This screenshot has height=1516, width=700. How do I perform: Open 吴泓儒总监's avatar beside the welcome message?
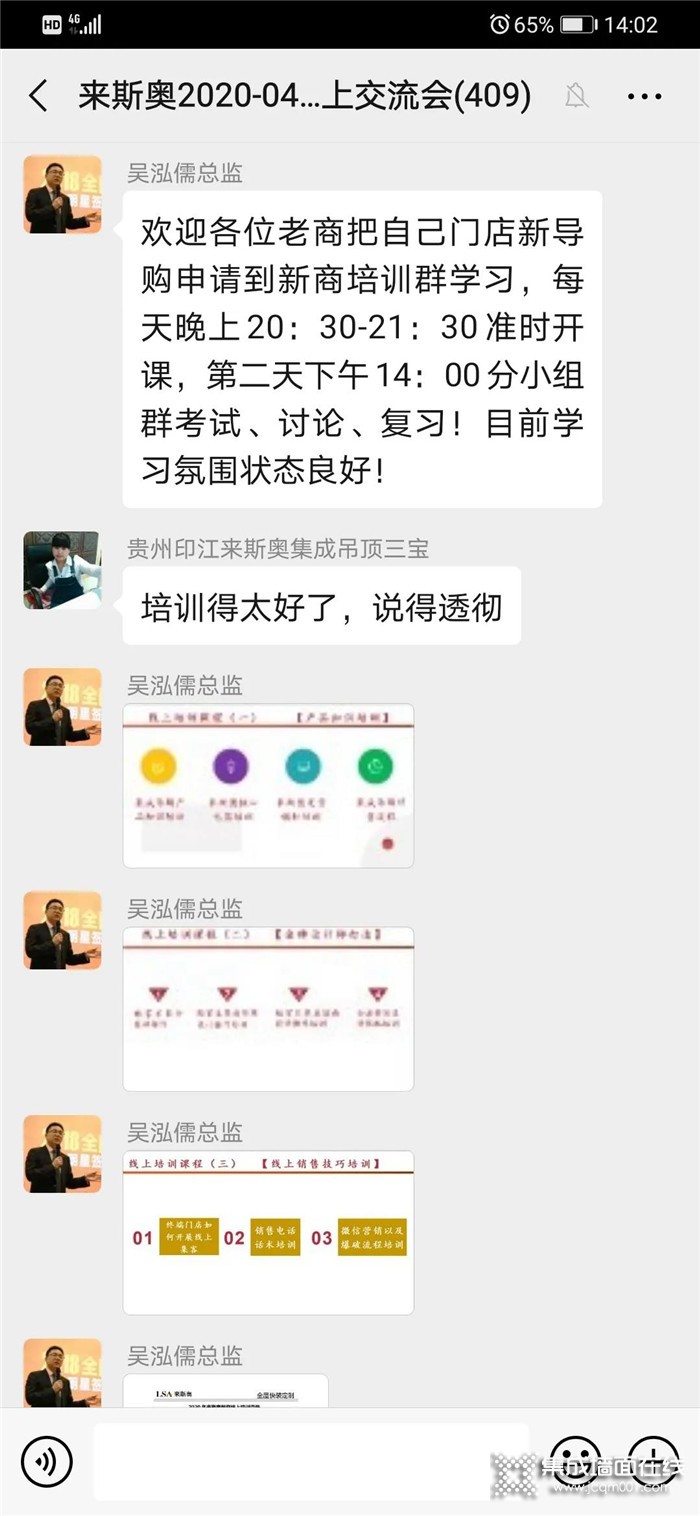tap(62, 194)
